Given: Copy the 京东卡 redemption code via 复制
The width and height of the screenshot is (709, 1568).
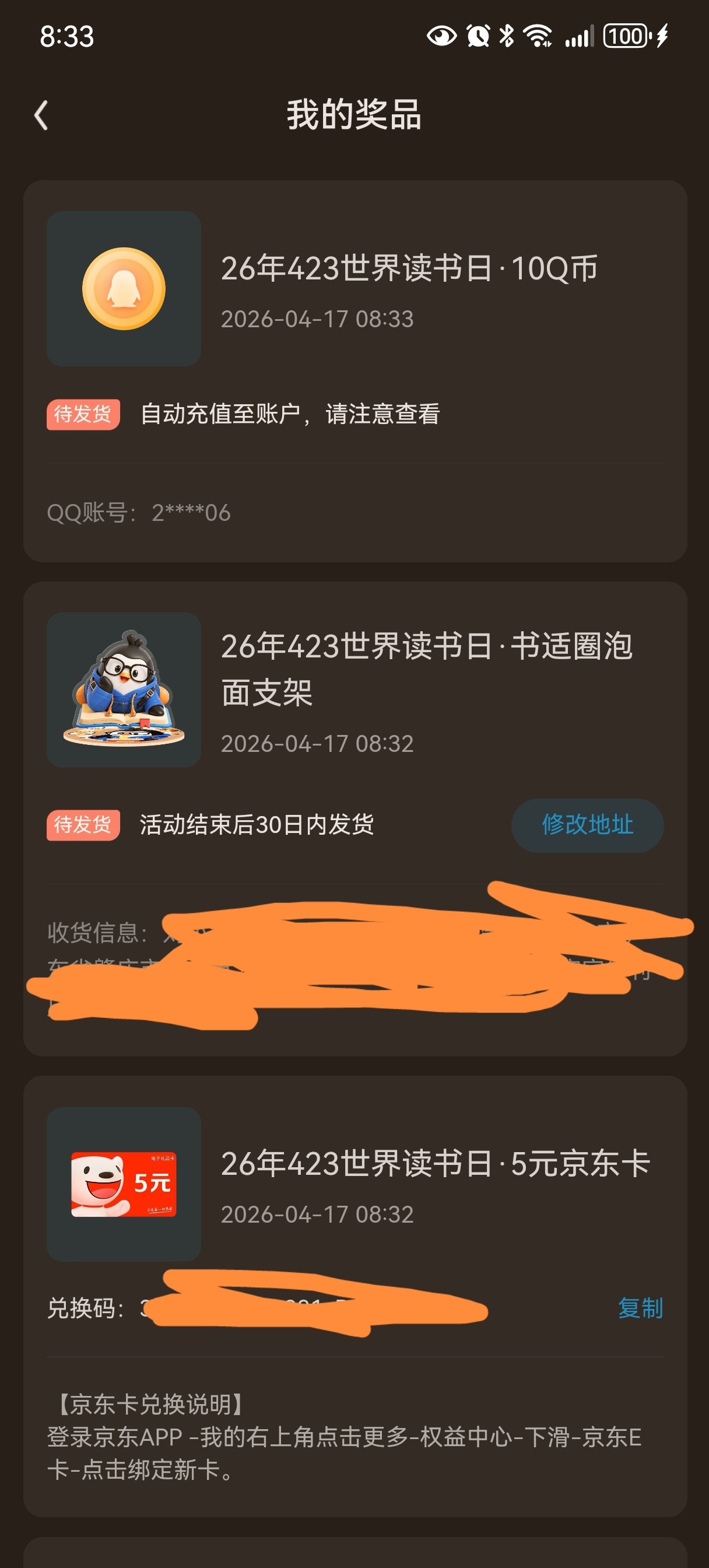Looking at the screenshot, I should (640, 1307).
